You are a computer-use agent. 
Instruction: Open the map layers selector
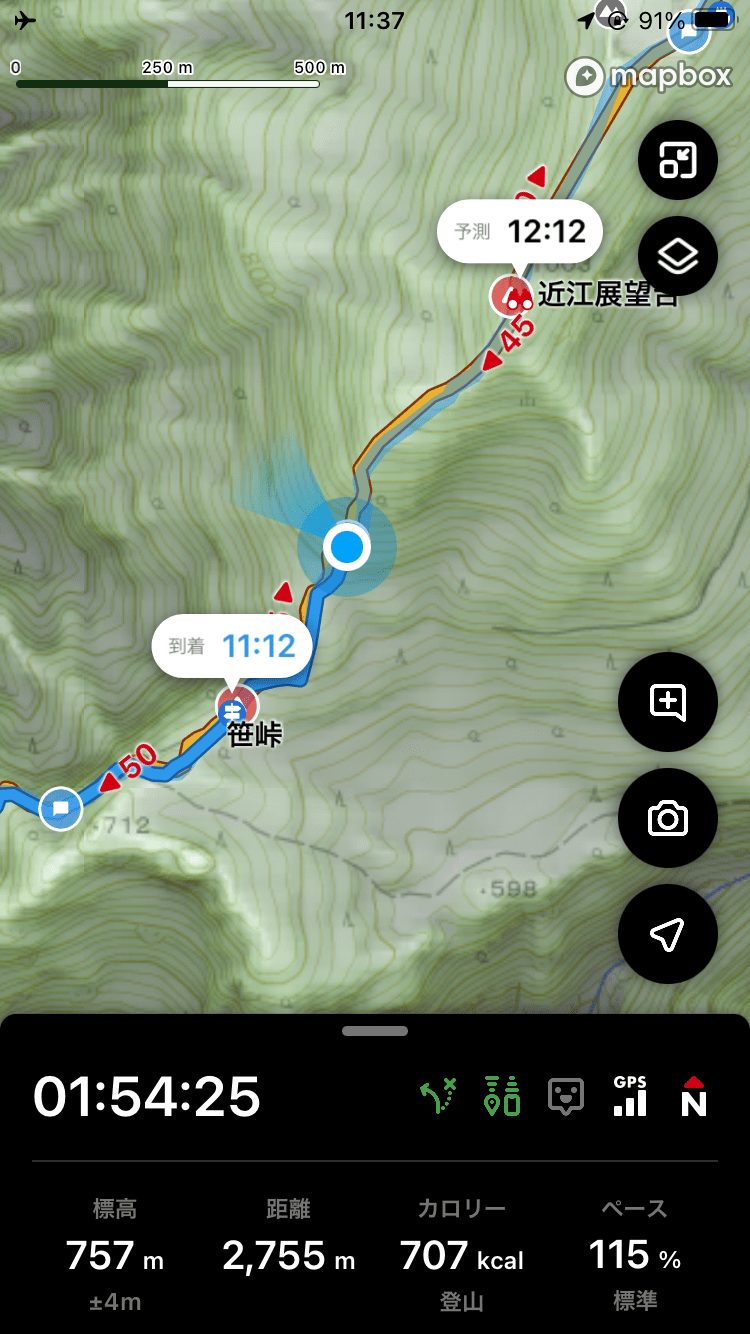[x=677, y=256]
